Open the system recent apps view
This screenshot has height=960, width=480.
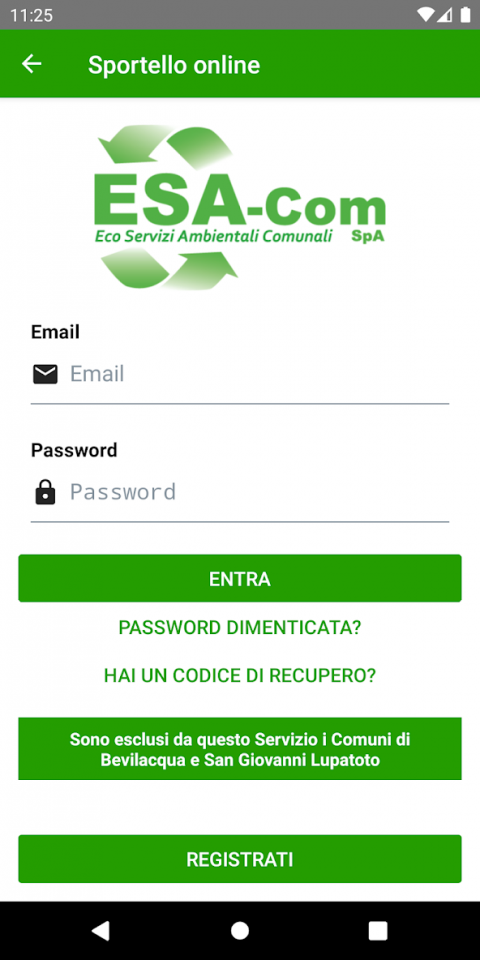pyautogui.click(x=378, y=931)
